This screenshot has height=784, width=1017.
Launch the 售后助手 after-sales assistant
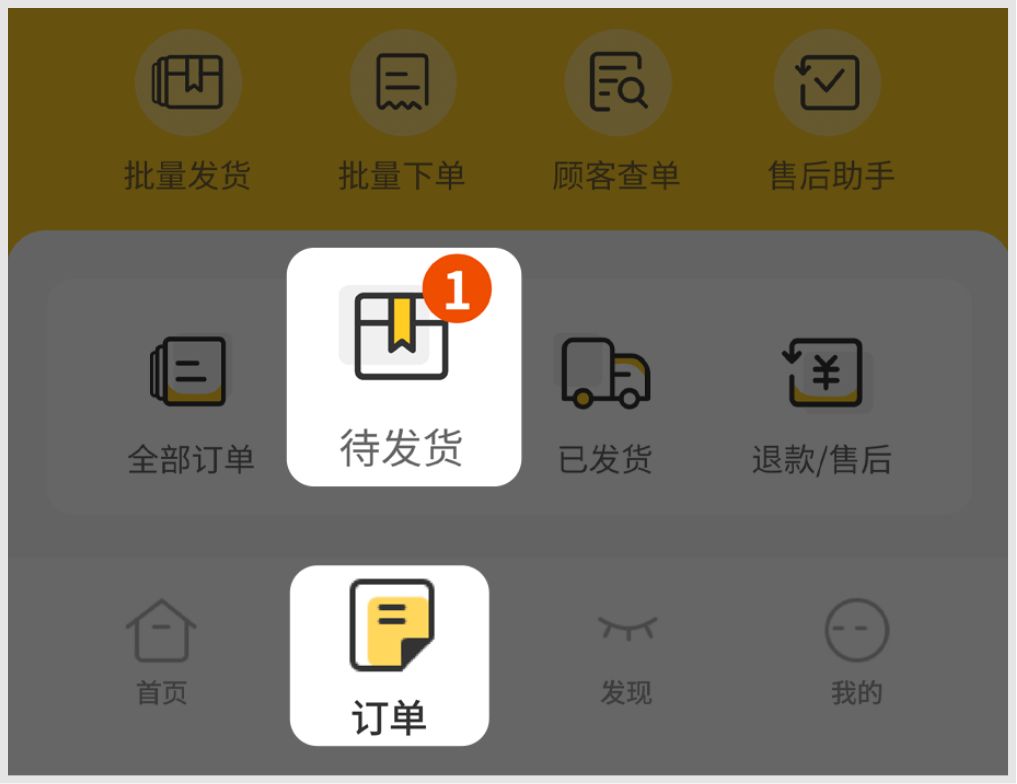[830, 112]
